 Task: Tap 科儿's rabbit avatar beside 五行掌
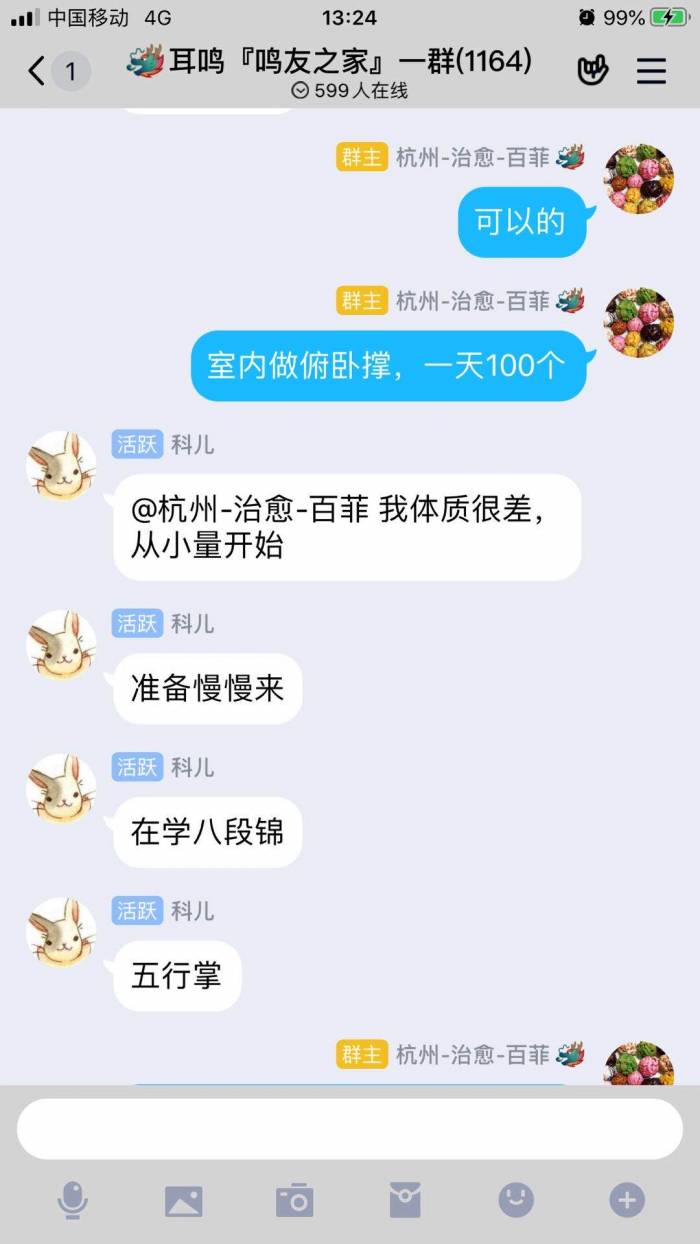(x=61, y=932)
